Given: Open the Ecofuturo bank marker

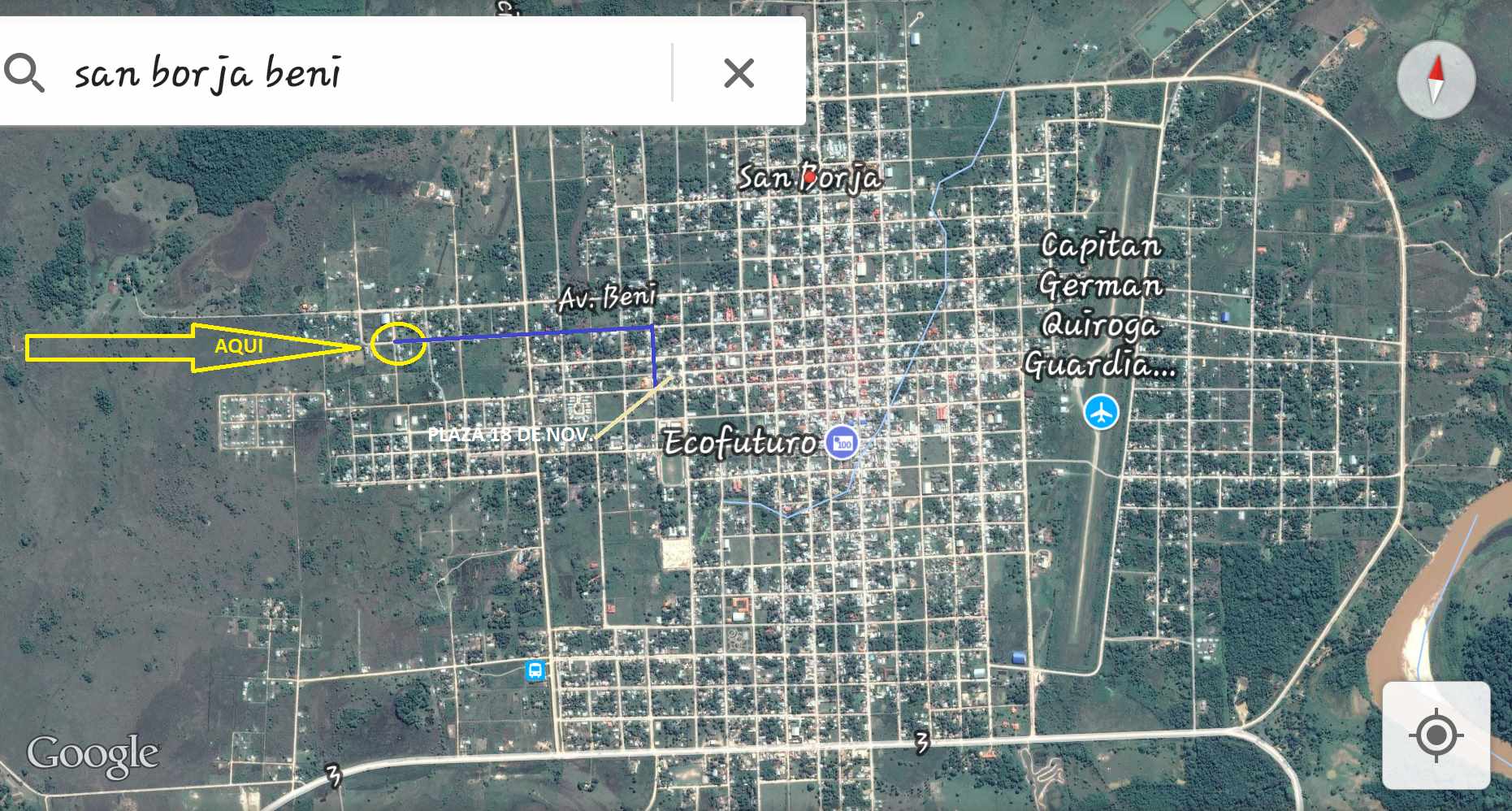Looking at the screenshot, I should 842,443.
